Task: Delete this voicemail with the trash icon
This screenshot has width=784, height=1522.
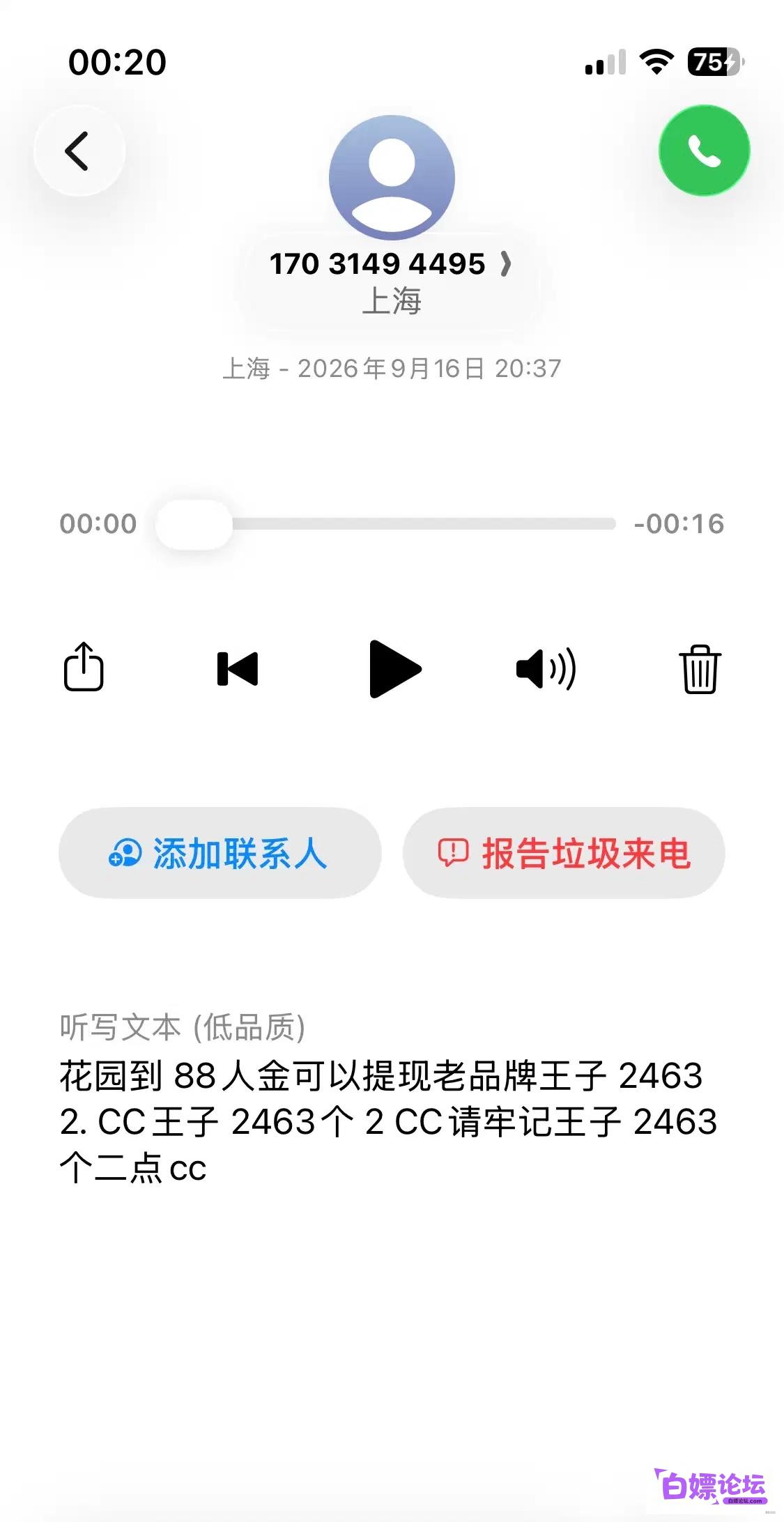Action: (700, 669)
